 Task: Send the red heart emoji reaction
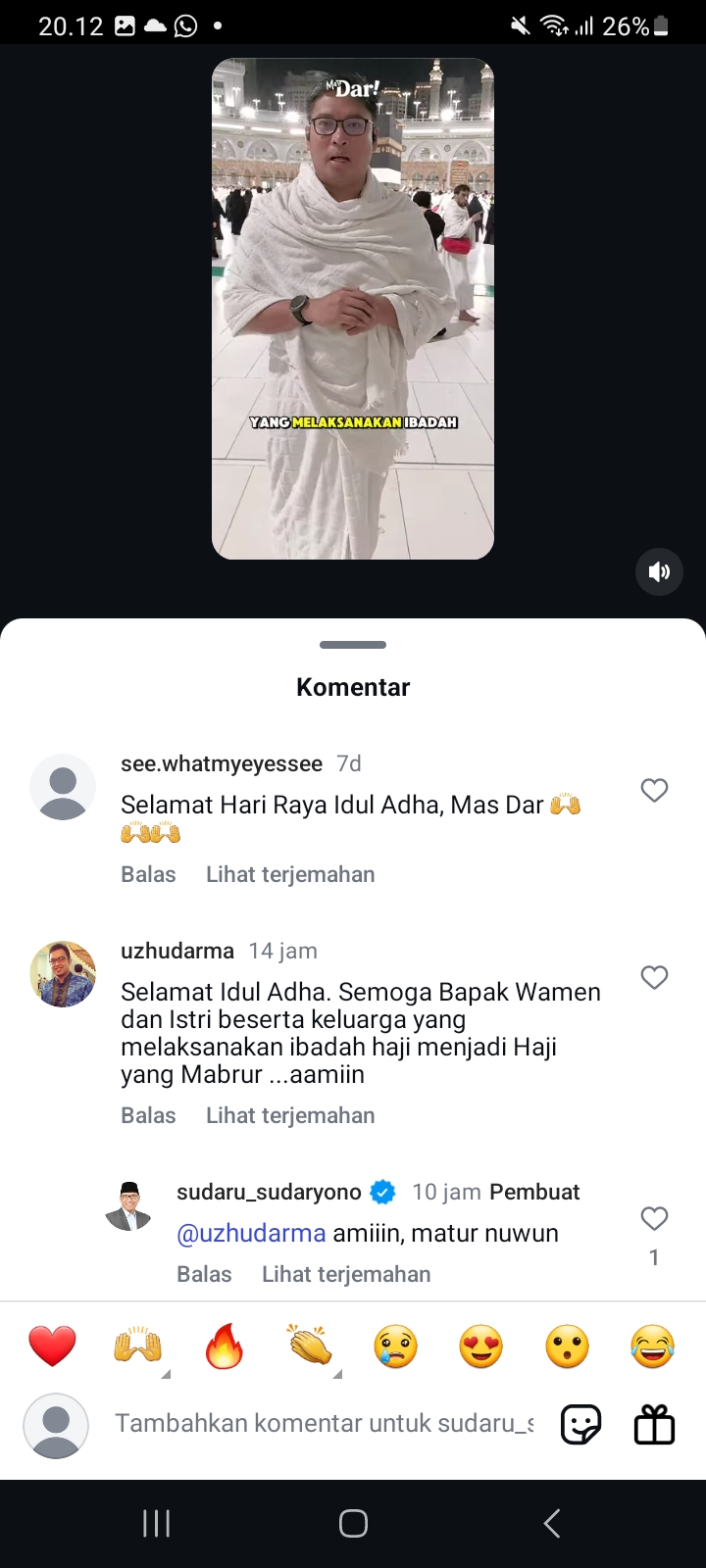(x=52, y=1347)
